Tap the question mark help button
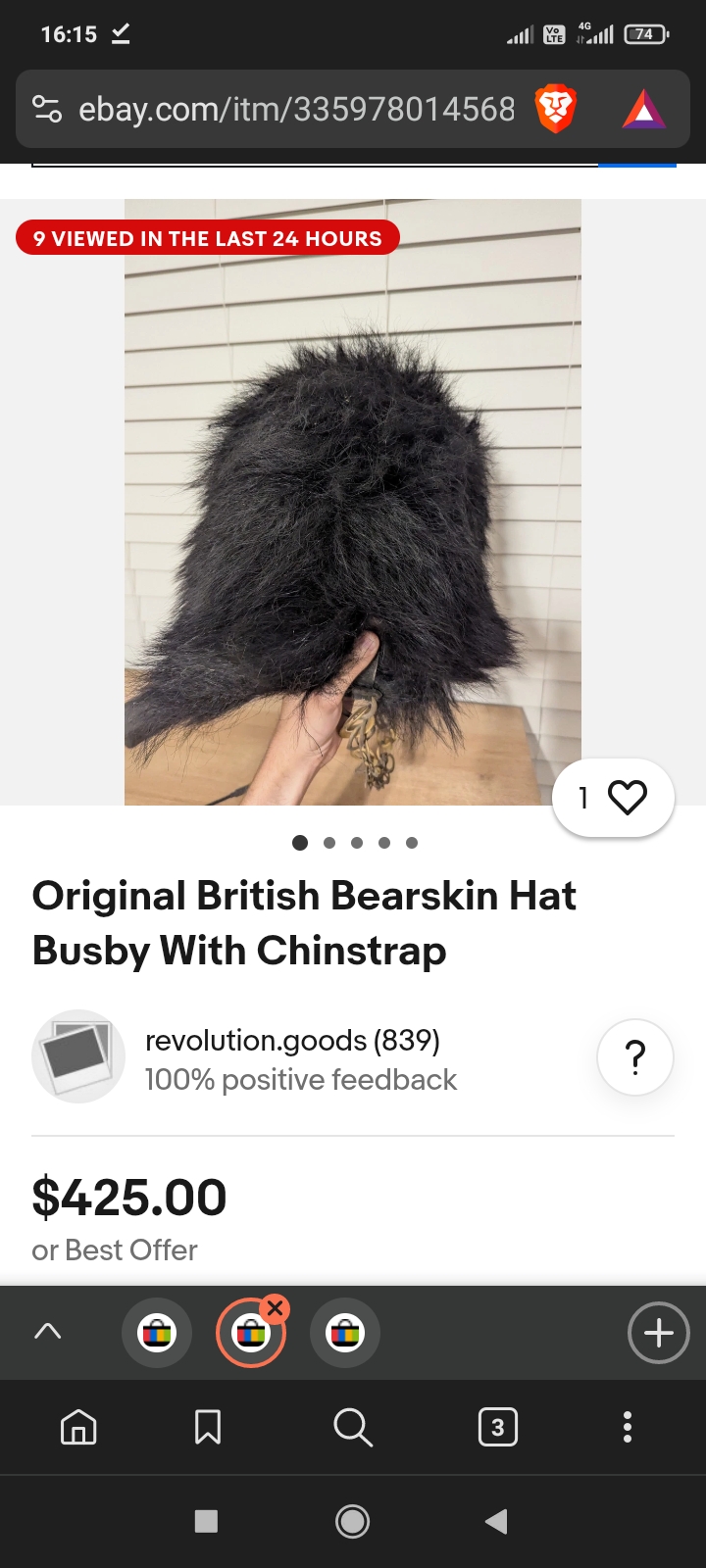The height and width of the screenshot is (1568, 706). (x=635, y=1057)
